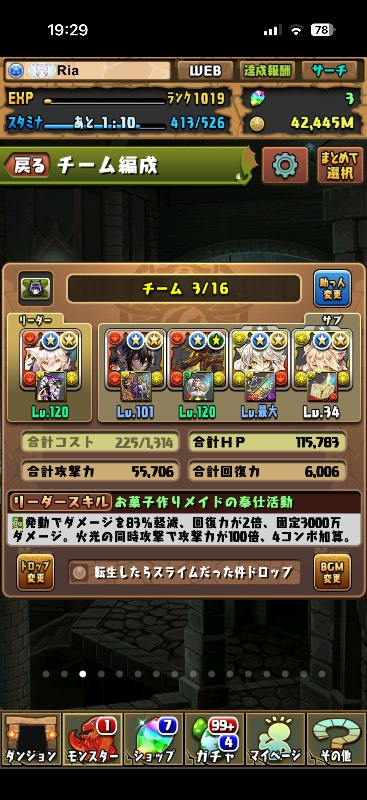Switch to その他 tab
The image size is (367, 800).
pos(336,739)
